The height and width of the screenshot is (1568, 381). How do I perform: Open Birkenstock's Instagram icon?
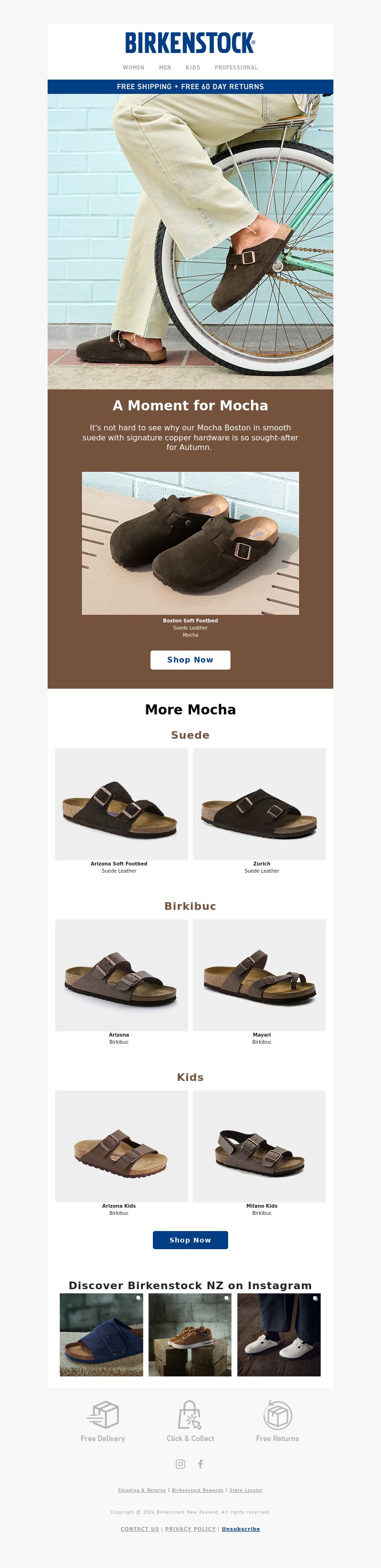pyautogui.click(x=180, y=1464)
